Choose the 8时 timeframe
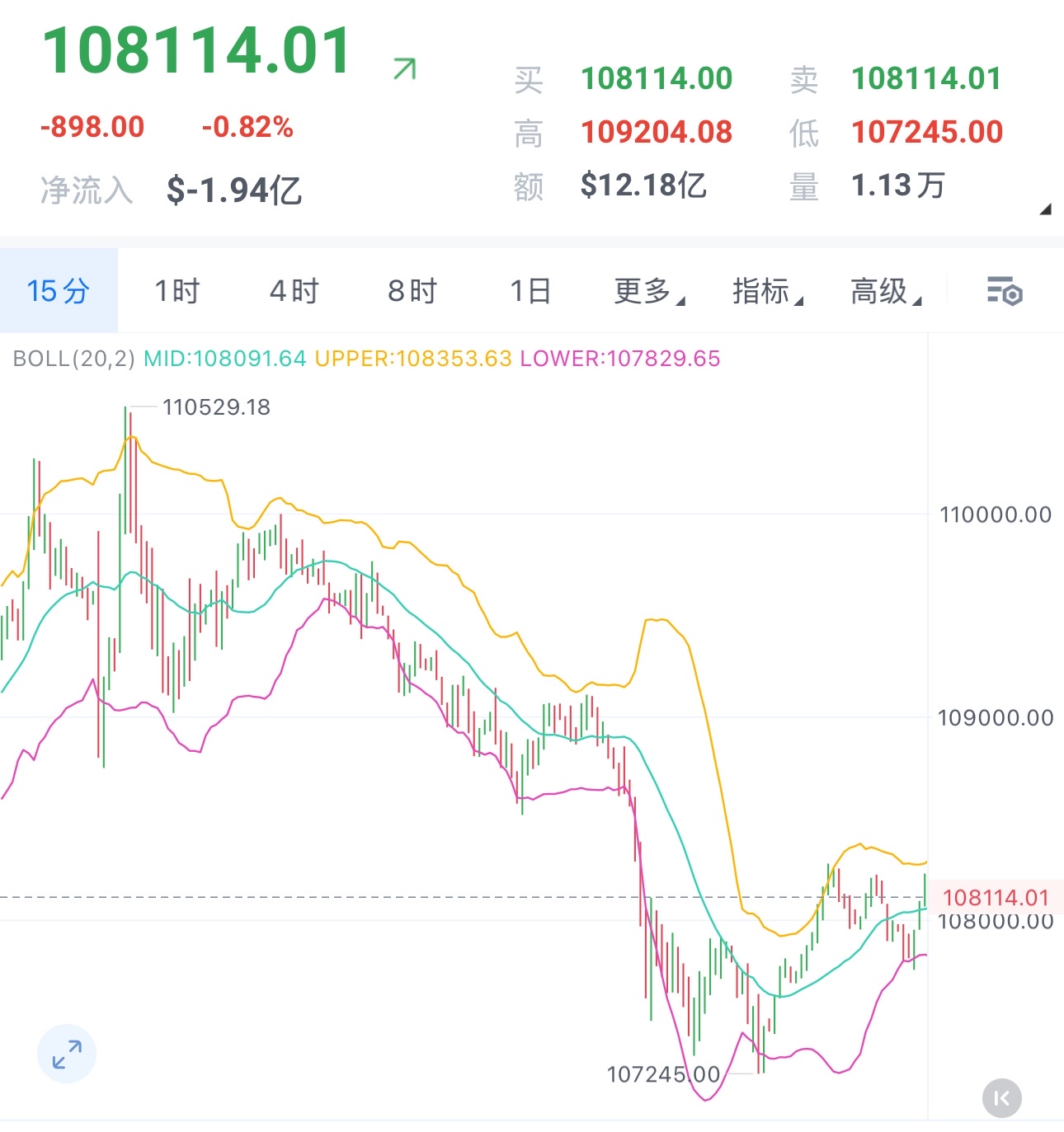The width and height of the screenshot is (1064, 1132). [x=412, y=291]
